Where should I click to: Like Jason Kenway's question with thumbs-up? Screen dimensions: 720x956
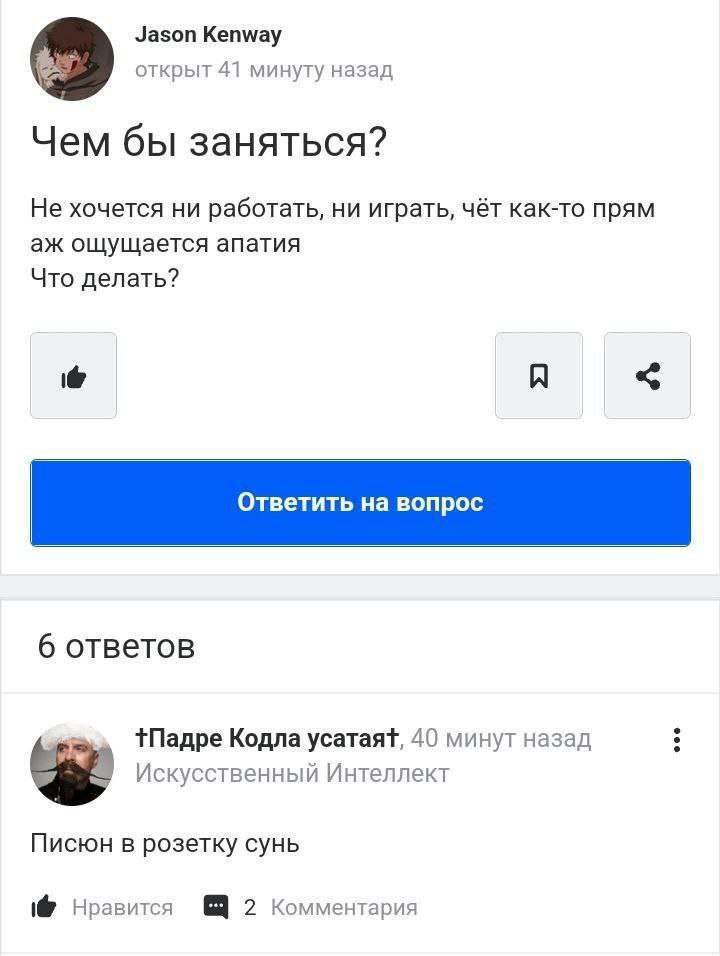73,376
